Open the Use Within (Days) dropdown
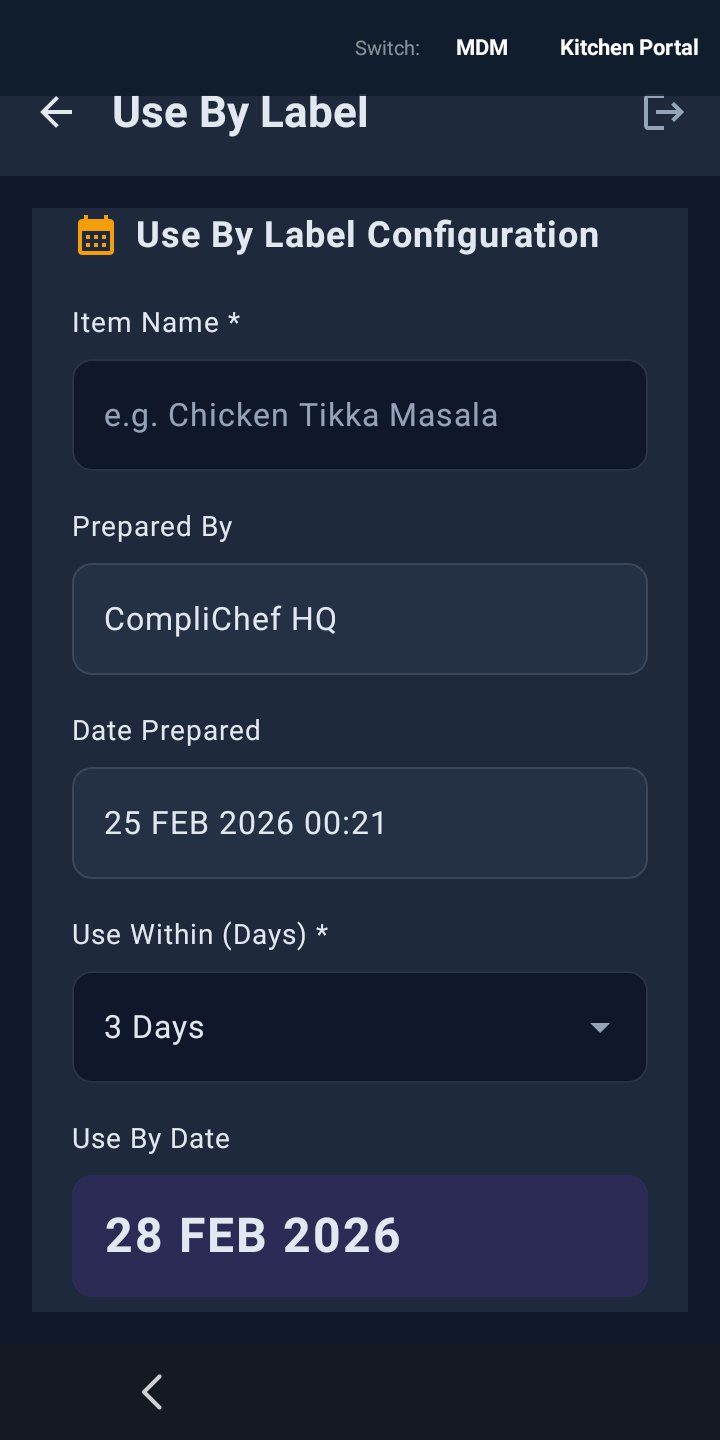720x1440 pixels. tap(360, 1027)
